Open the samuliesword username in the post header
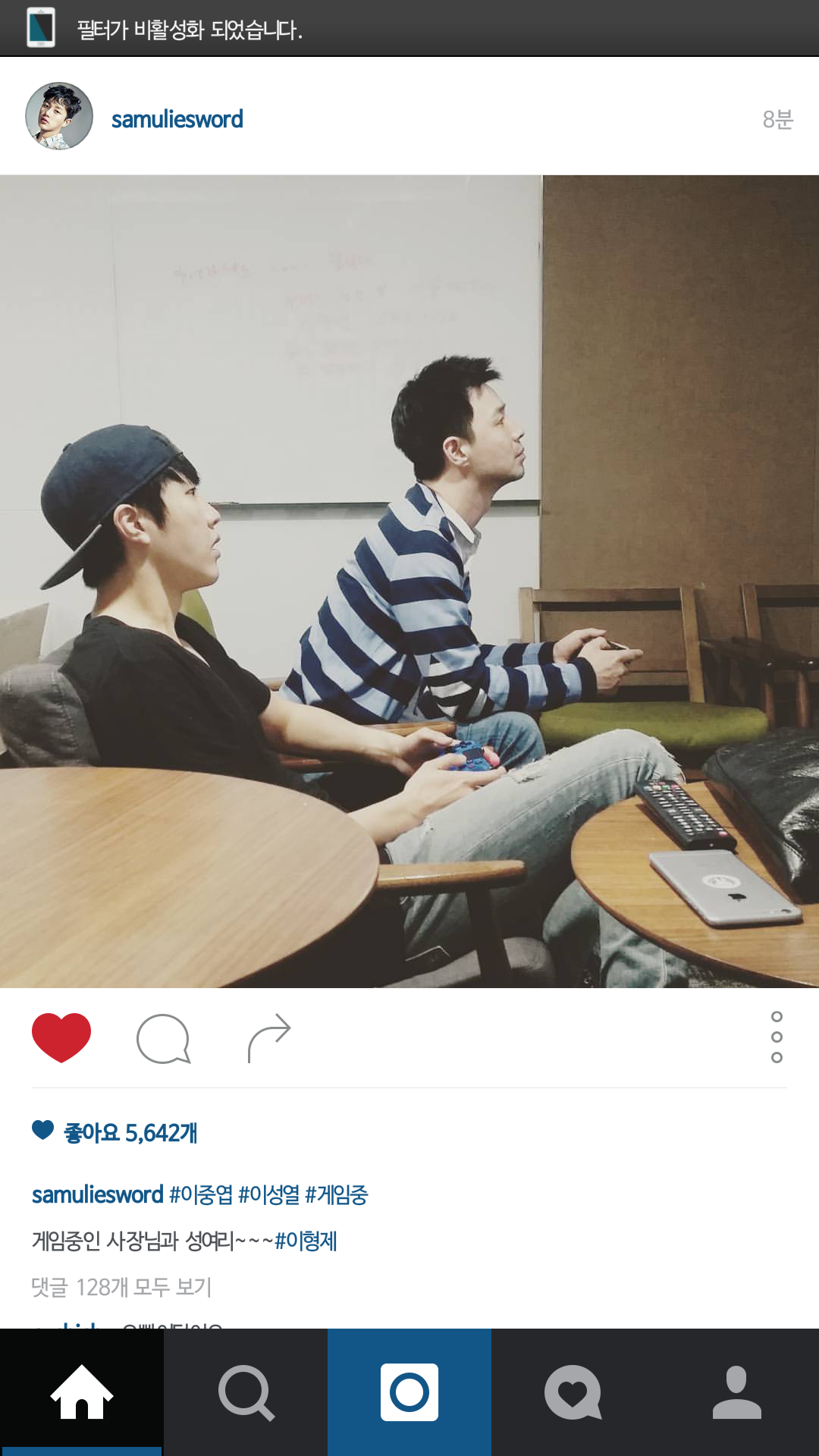 point(177,119)
